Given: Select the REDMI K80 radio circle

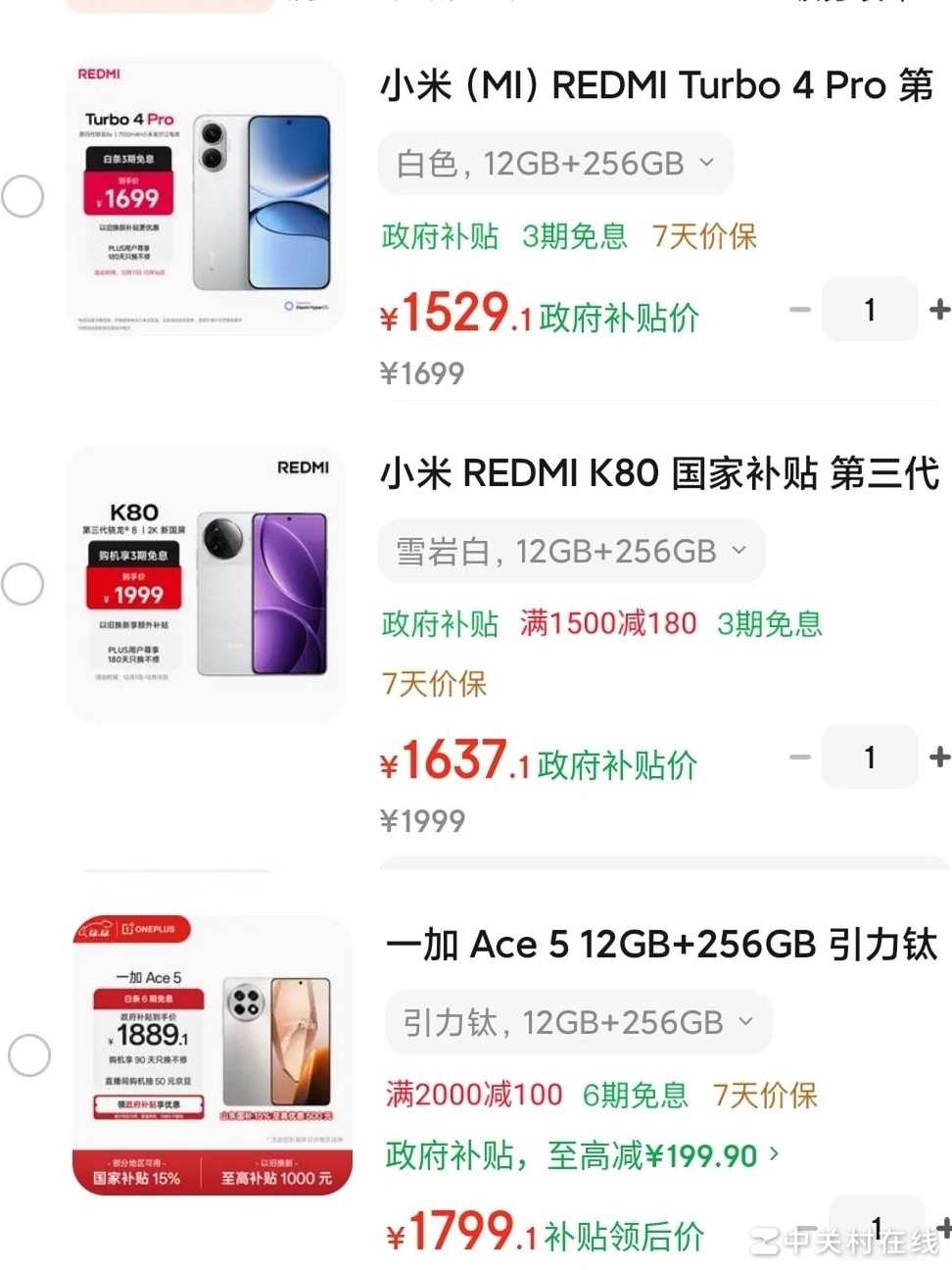Looking at the screenshot, I should 23,583.
